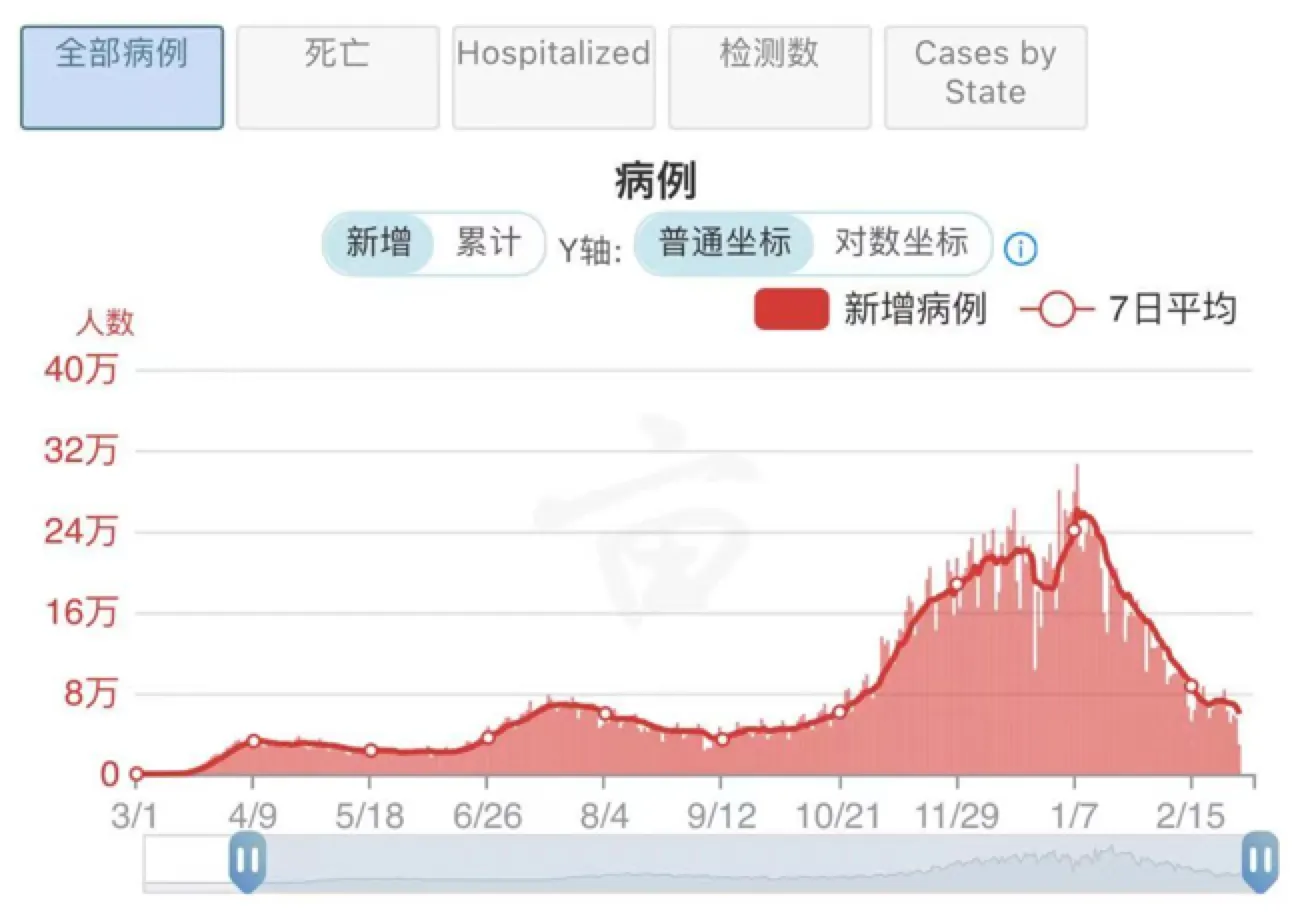
Task: Switch Y axis to 对数坐标
Action: pos(901,242)
